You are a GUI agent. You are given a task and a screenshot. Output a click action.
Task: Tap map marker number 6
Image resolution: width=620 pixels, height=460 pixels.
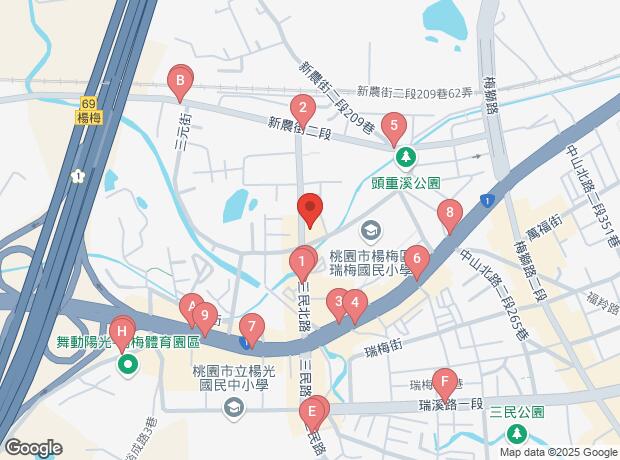pos(416,260)
